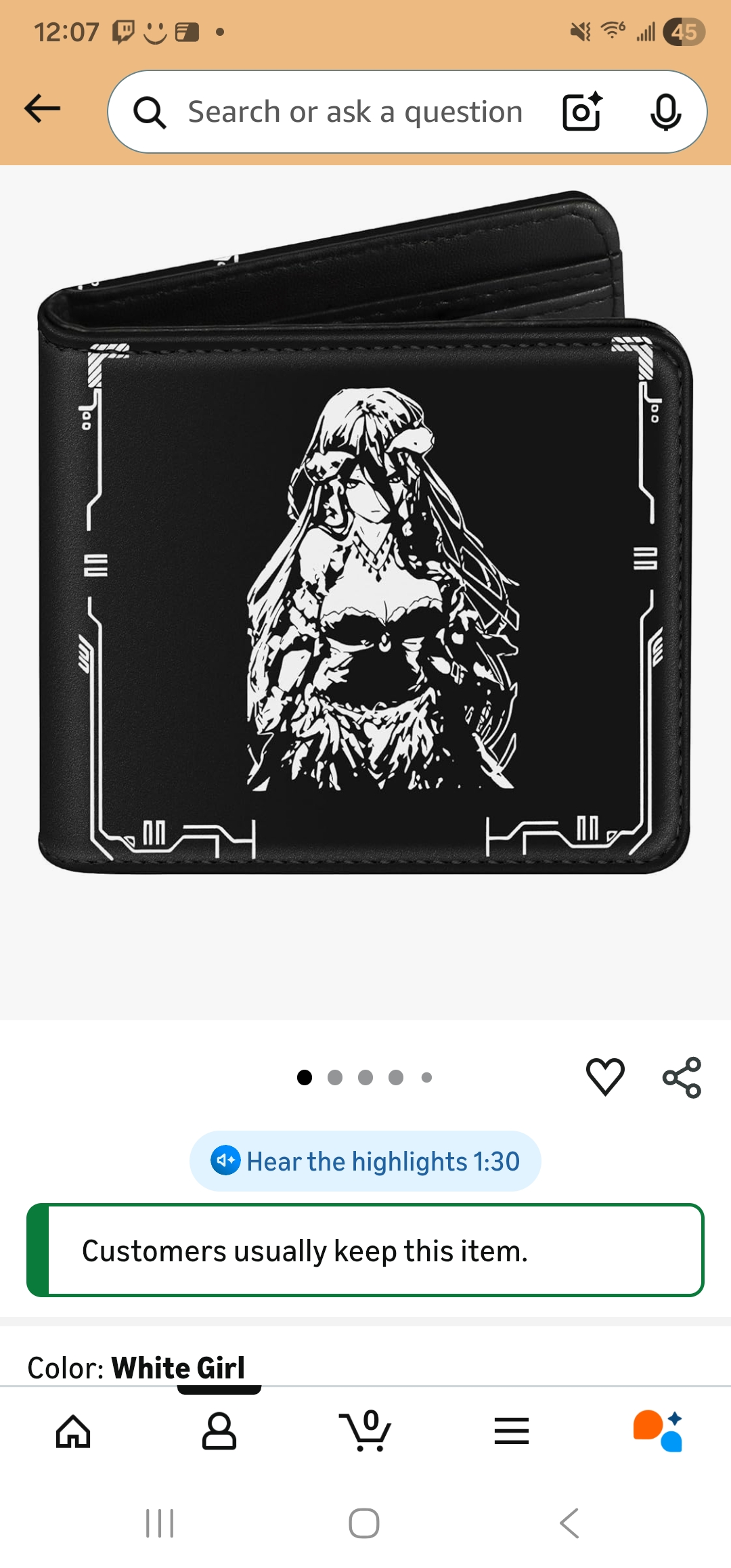
Task: Share this product
Action: click(682, 1076)
